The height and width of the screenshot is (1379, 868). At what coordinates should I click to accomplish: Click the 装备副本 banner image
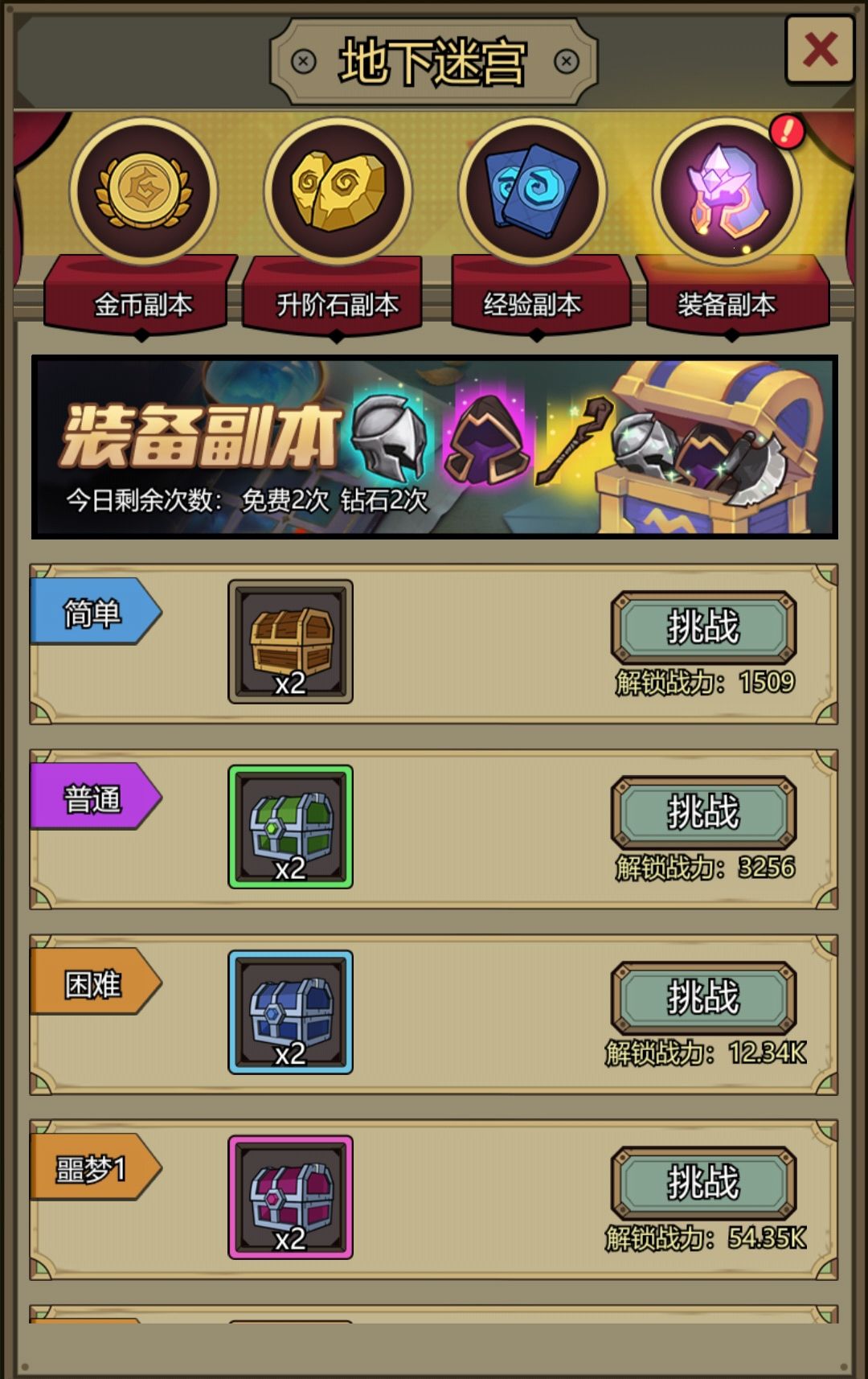434,446
